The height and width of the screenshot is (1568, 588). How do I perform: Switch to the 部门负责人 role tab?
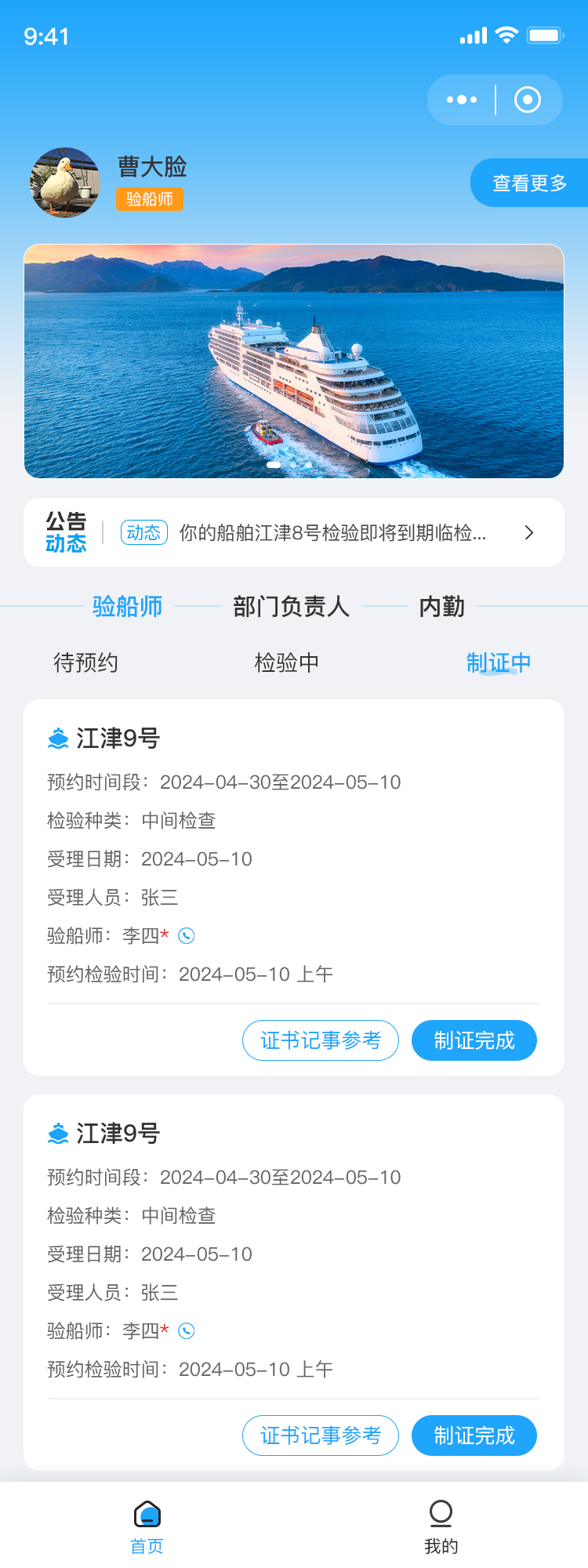pyautogui.click(x=291, y=606)
